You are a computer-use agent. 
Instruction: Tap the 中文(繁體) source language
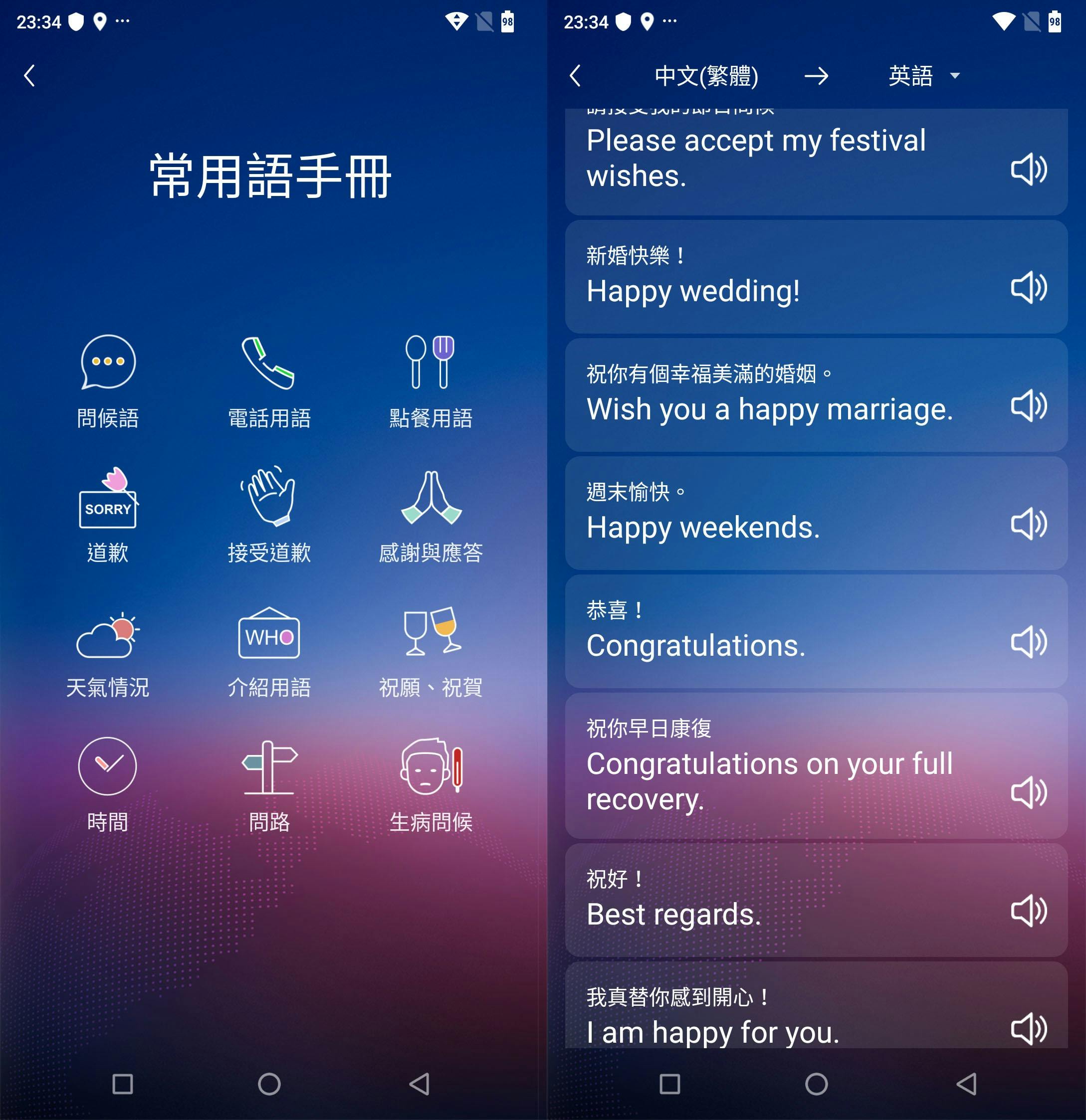[706, 75]
